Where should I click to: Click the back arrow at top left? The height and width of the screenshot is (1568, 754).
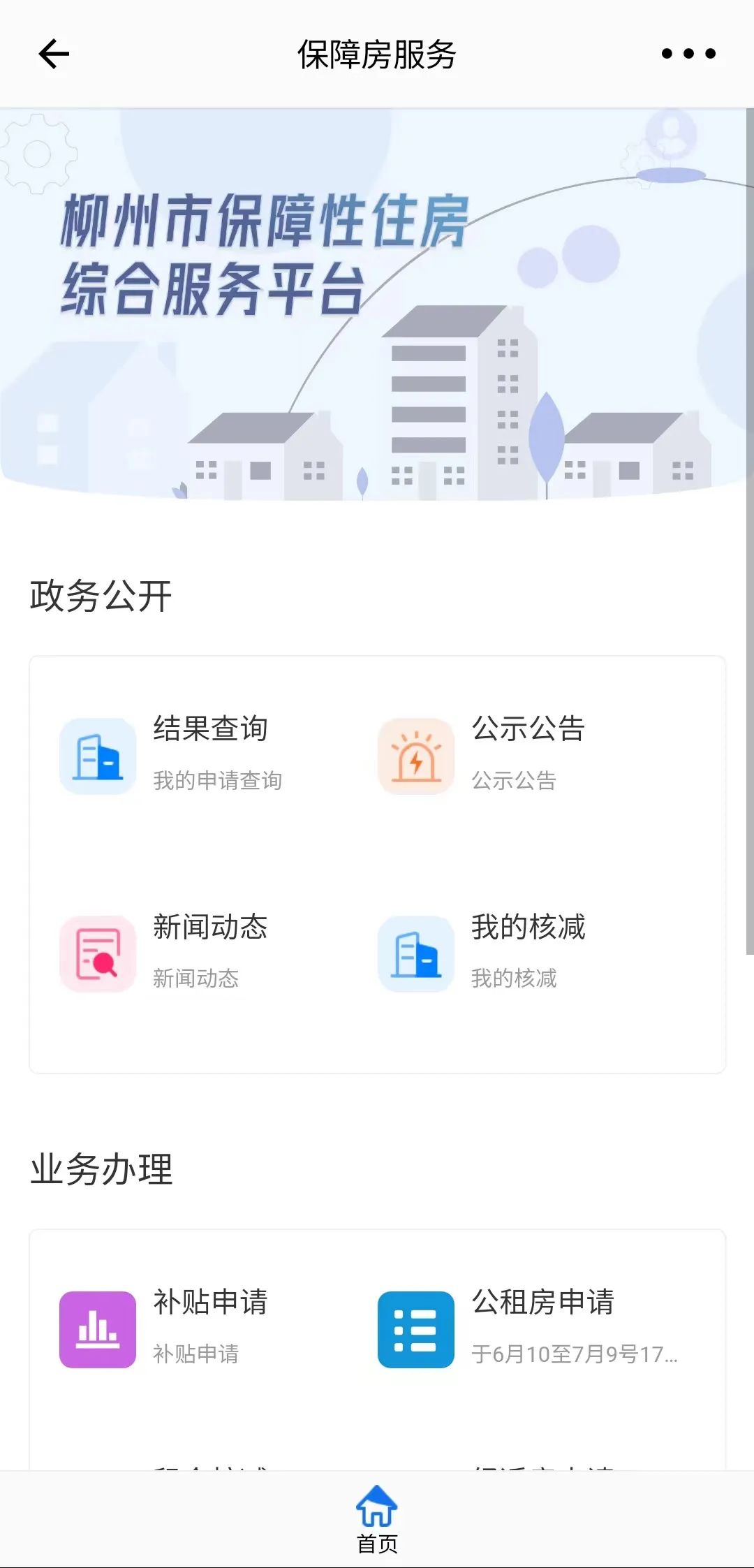click(x=52, y=54)
